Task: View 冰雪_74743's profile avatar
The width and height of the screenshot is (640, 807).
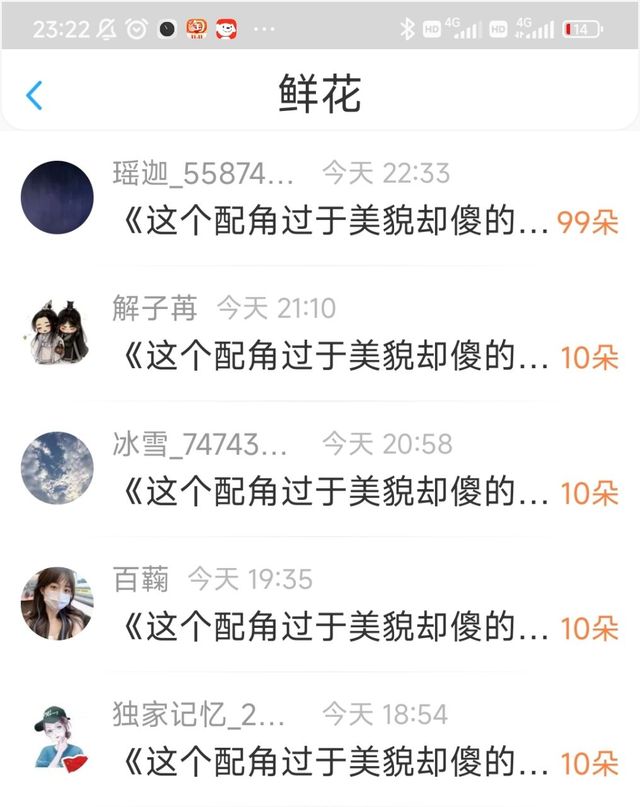Action: 57,468
